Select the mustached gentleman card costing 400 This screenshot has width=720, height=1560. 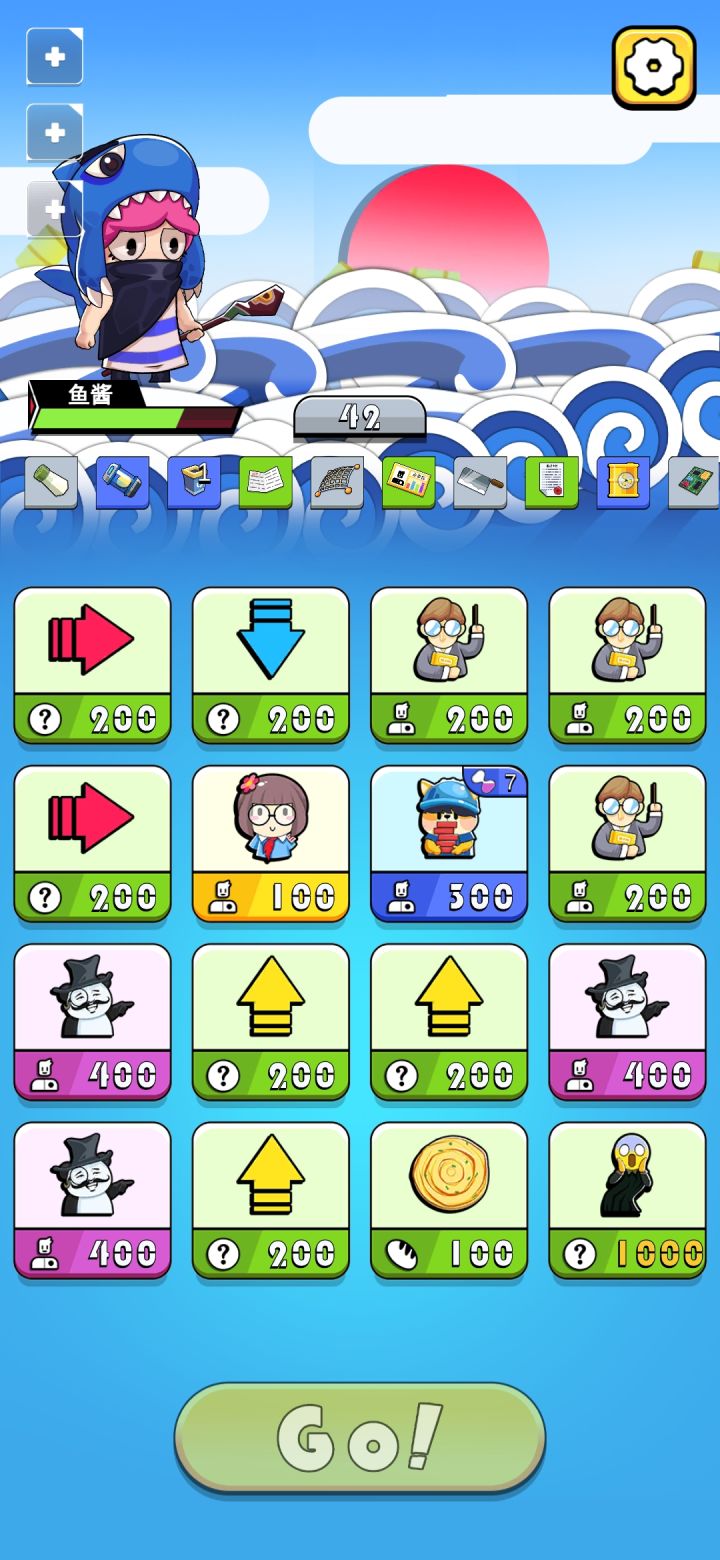tap(92, 1022)
